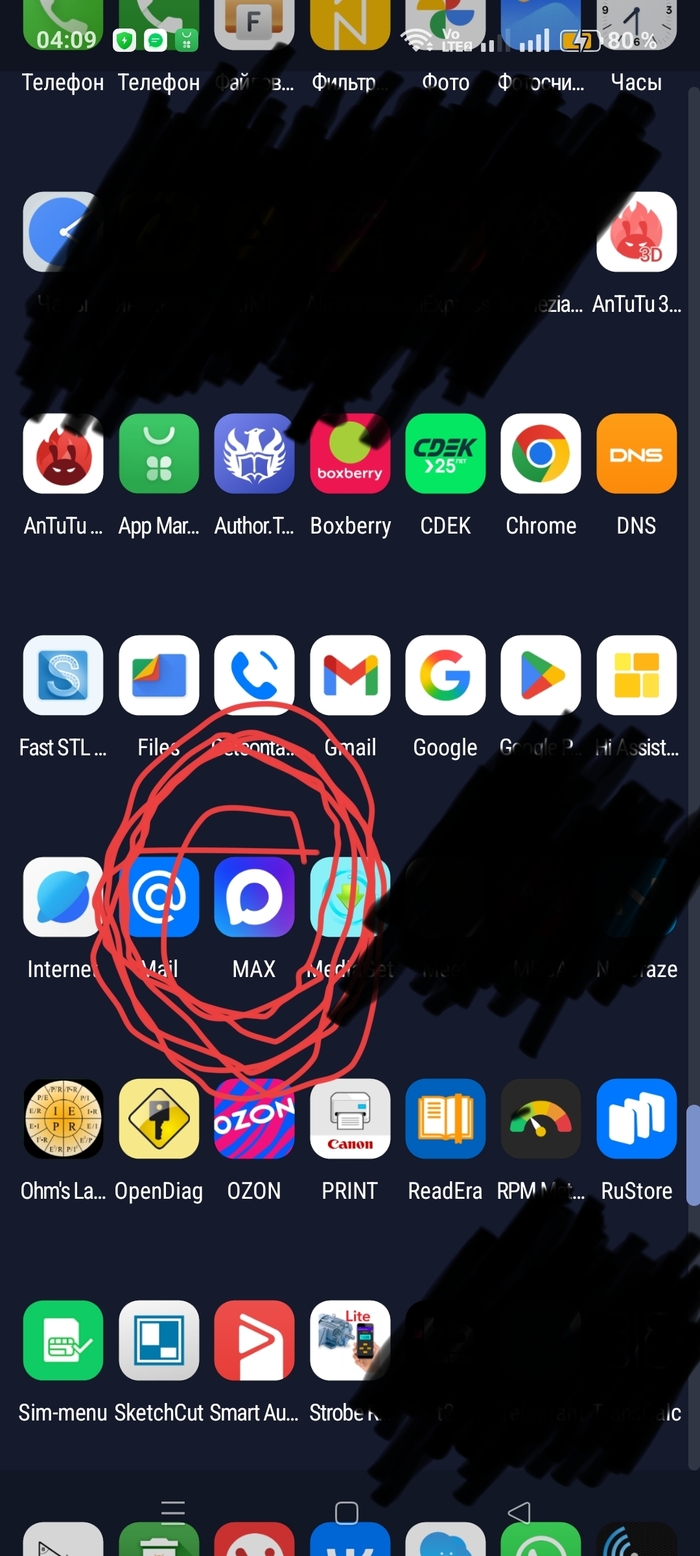Image resolution: width=700 pixels, height=1556 pixels.
Task: Tap the system home button
Action: [346, 1513]
